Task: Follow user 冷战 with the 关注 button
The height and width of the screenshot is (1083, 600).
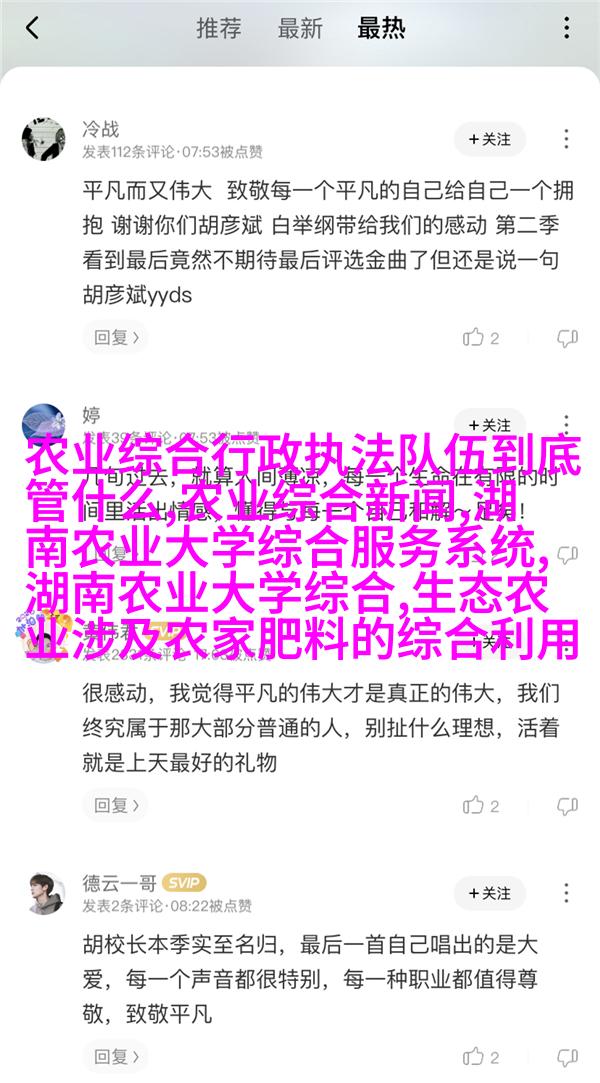Action: (x=490, y=140)
